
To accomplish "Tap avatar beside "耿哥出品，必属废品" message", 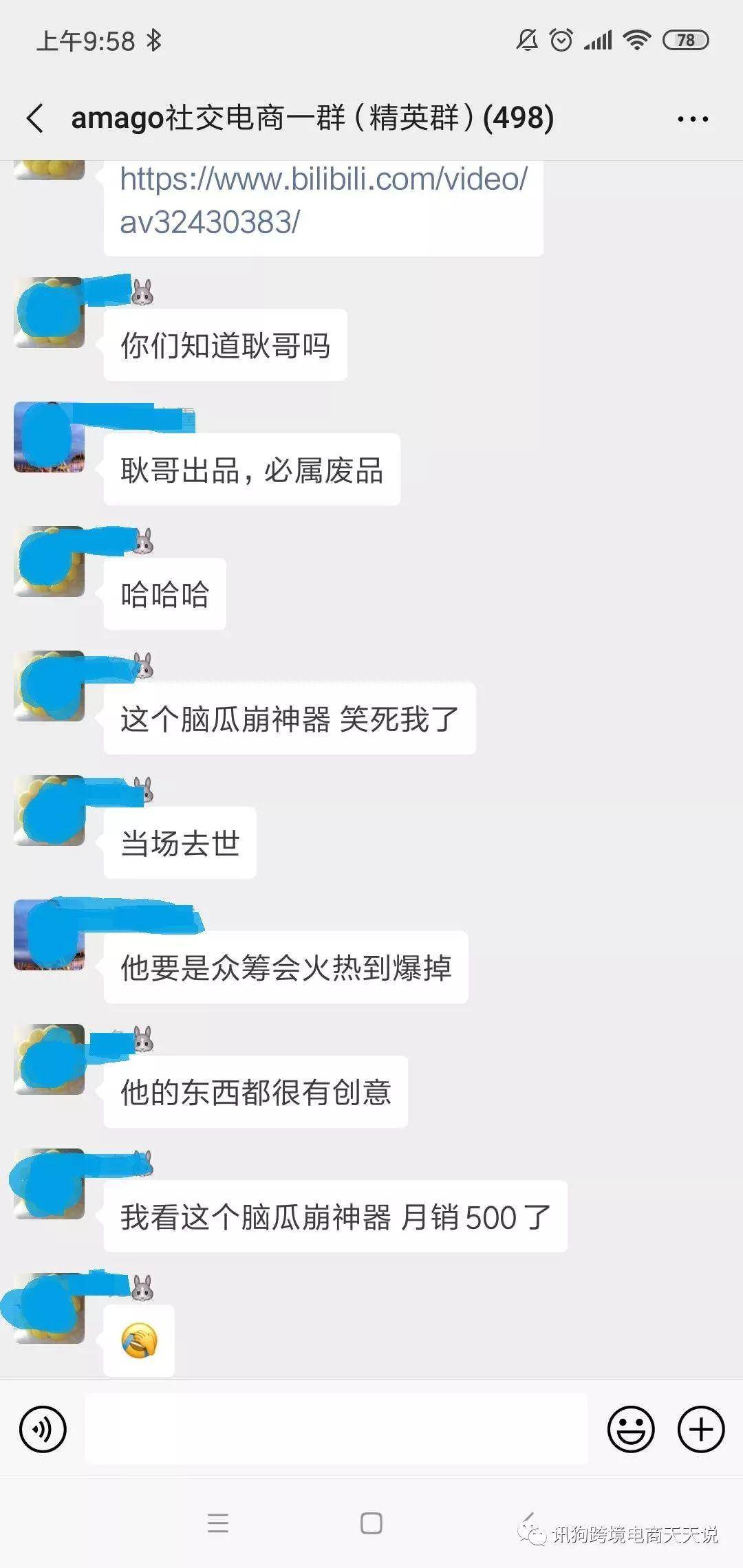I will (x=49, y=437).
